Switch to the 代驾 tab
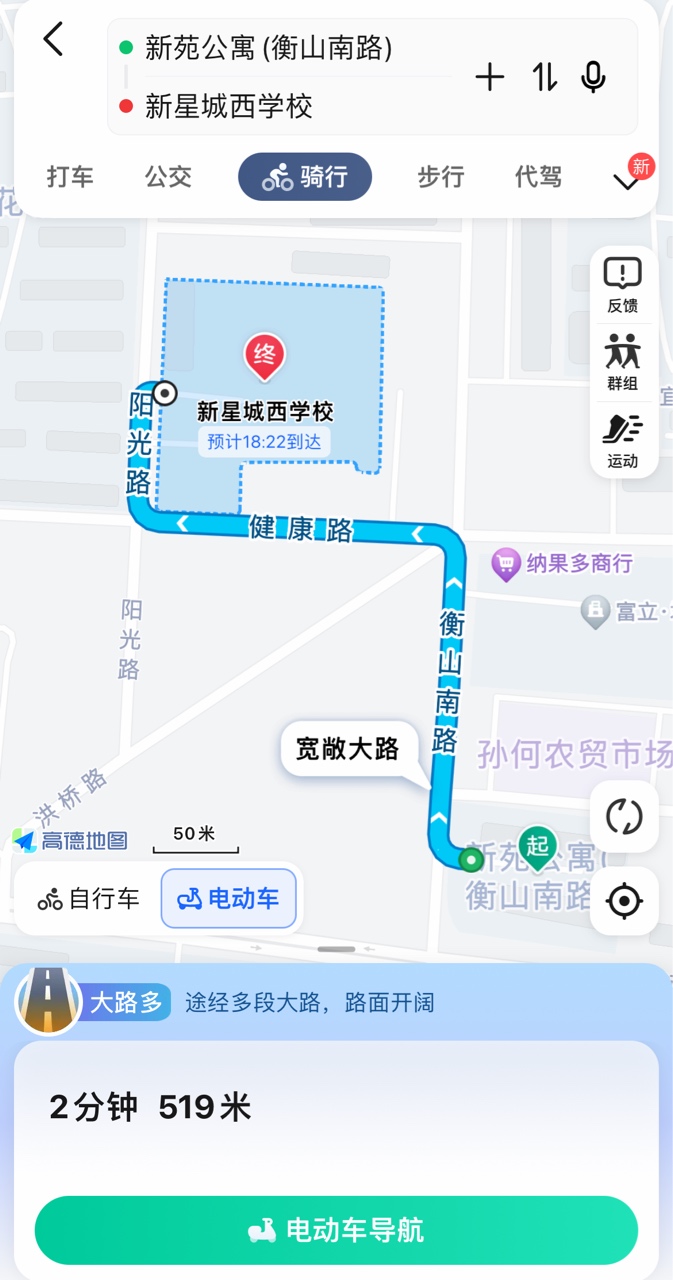 pyautogui.click(x=538, y=177)
